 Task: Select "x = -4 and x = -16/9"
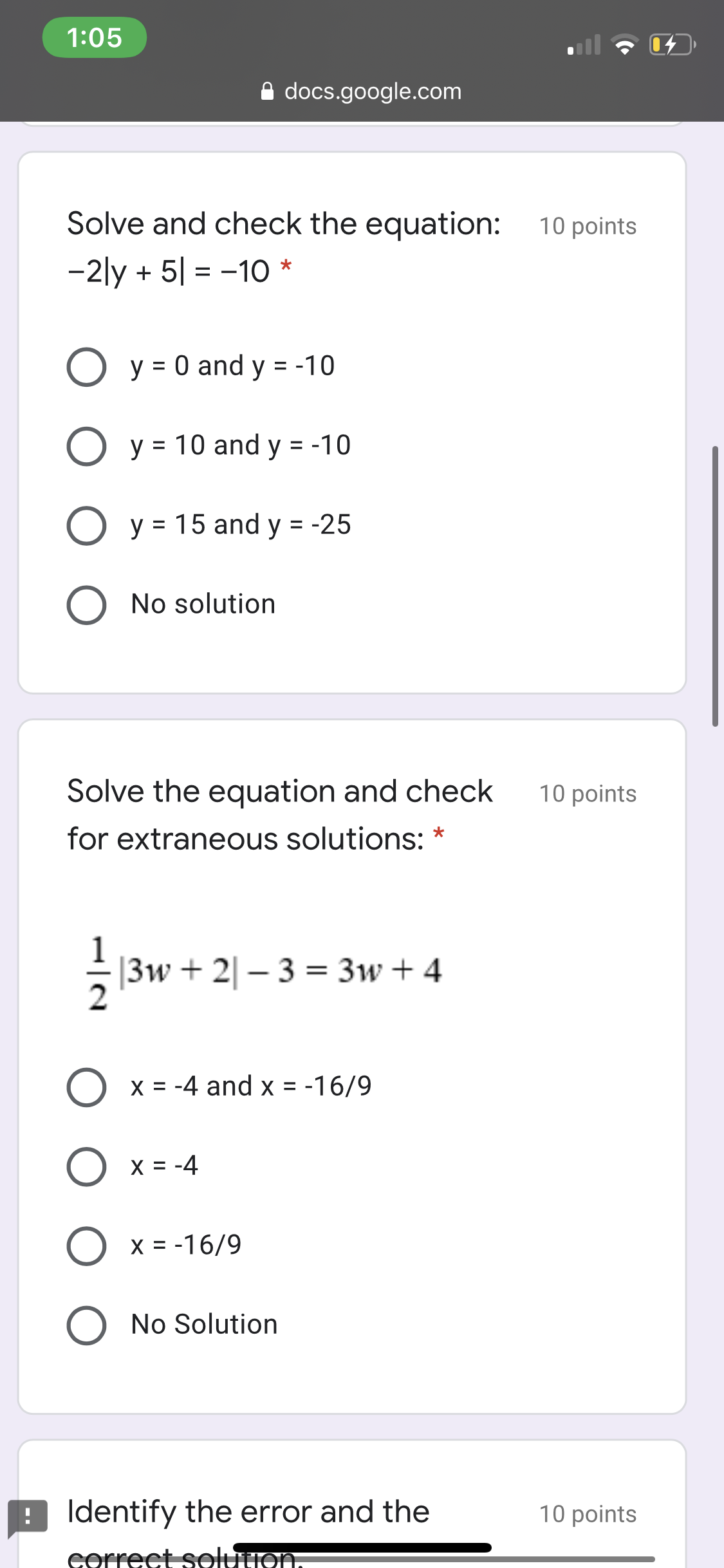tap(87, 1087)
